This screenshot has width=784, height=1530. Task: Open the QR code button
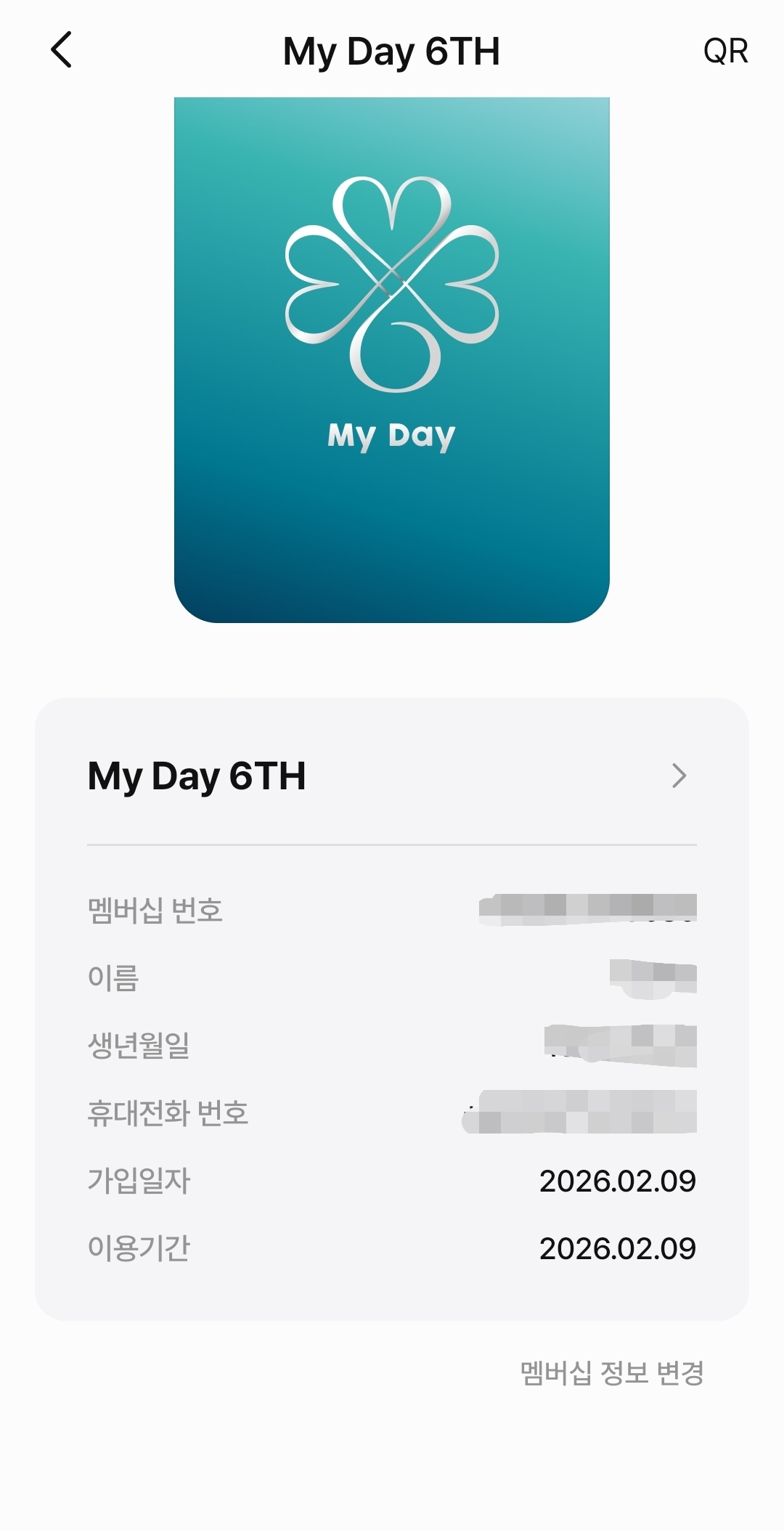[724, 52]
